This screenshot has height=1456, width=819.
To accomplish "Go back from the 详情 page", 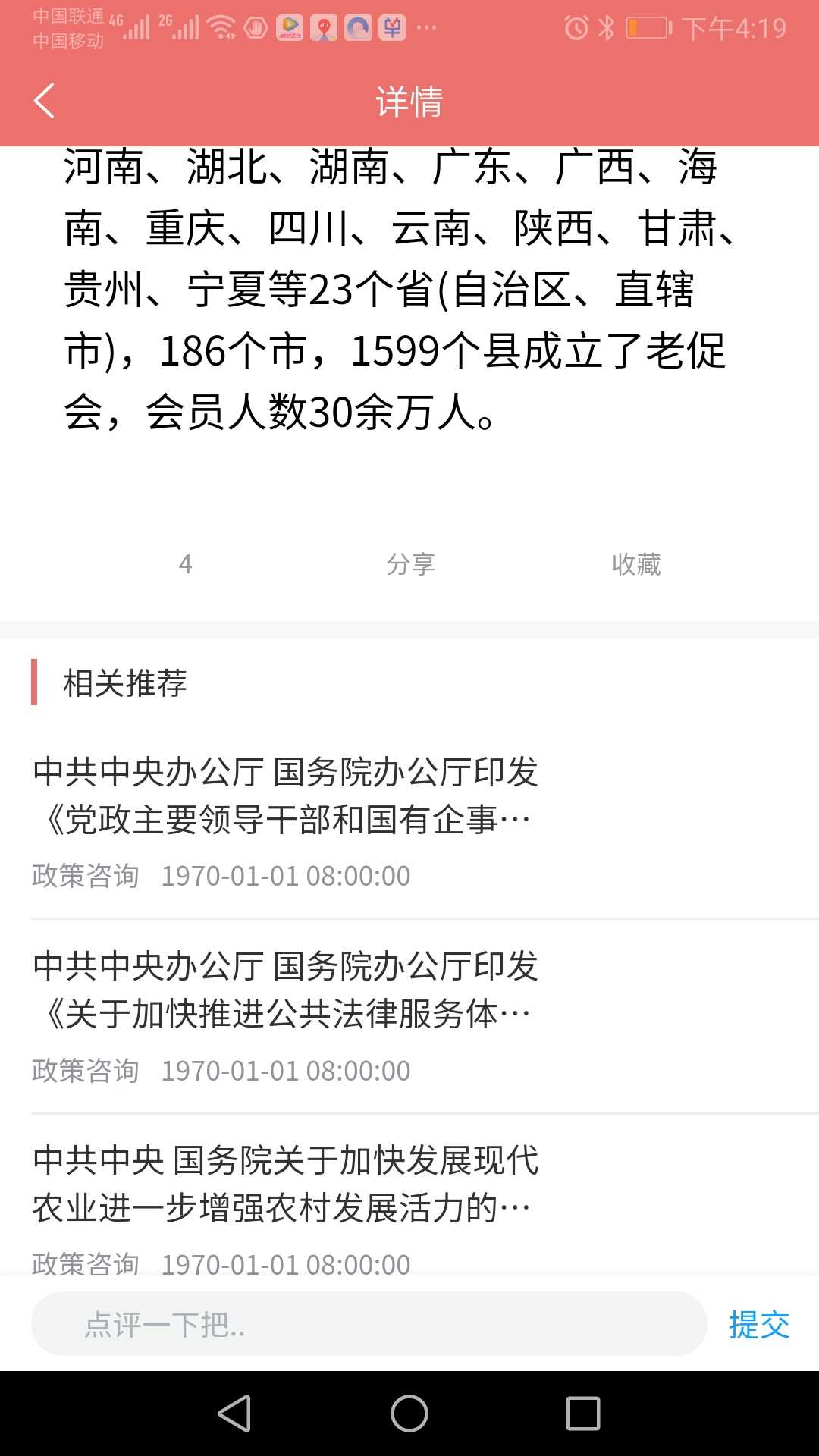I will tap(44, 101).
